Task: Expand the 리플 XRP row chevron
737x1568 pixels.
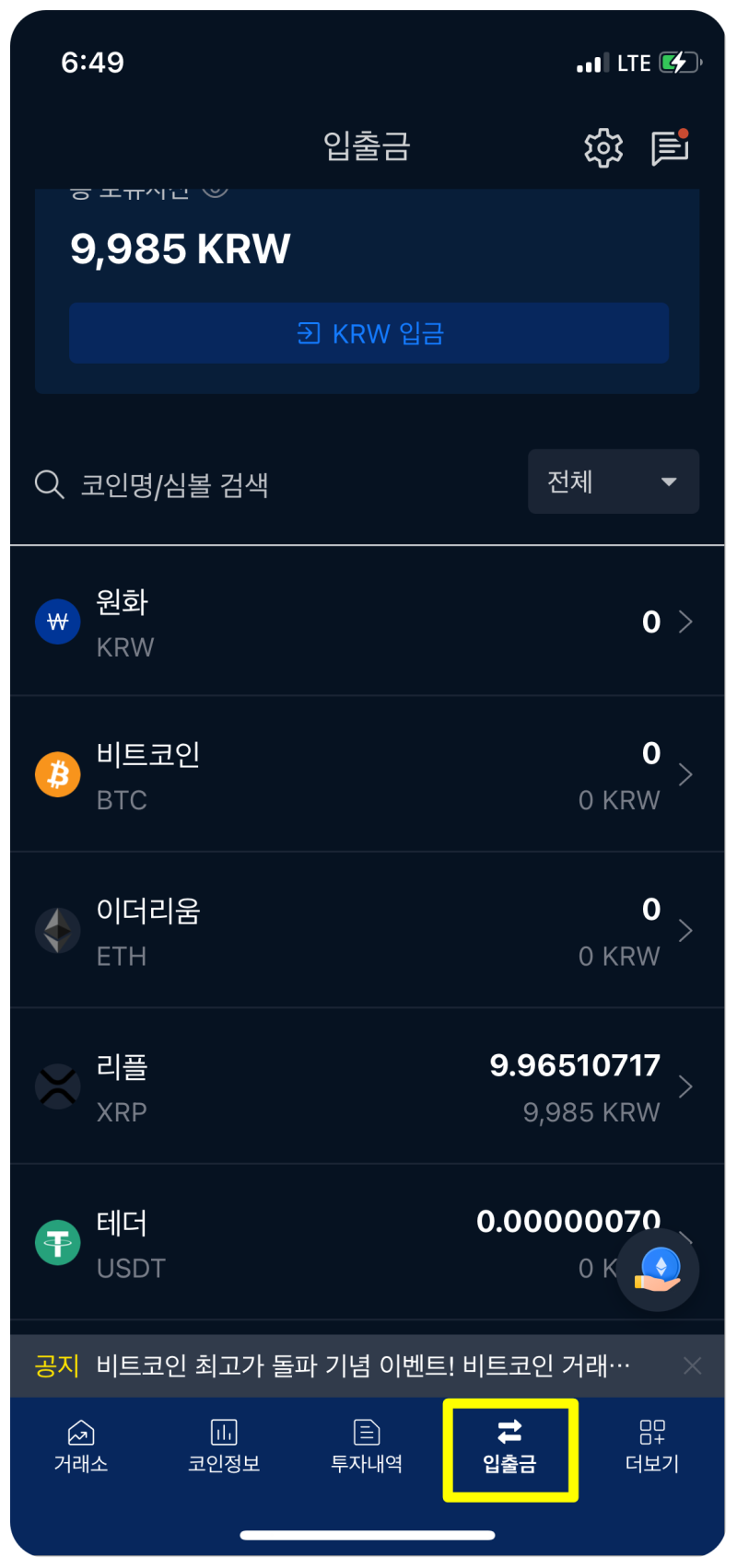Action: point(685,1086)
